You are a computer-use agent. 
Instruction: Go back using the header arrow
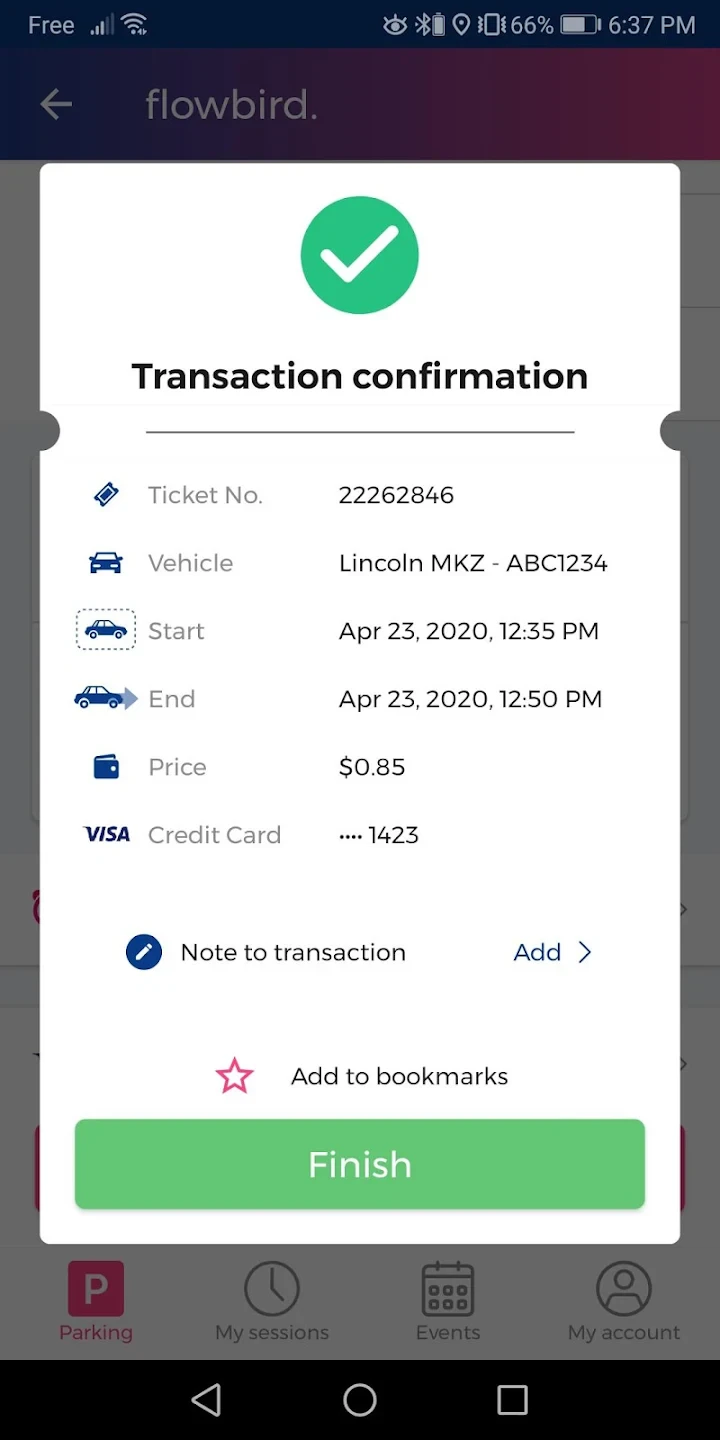[56, 104]
